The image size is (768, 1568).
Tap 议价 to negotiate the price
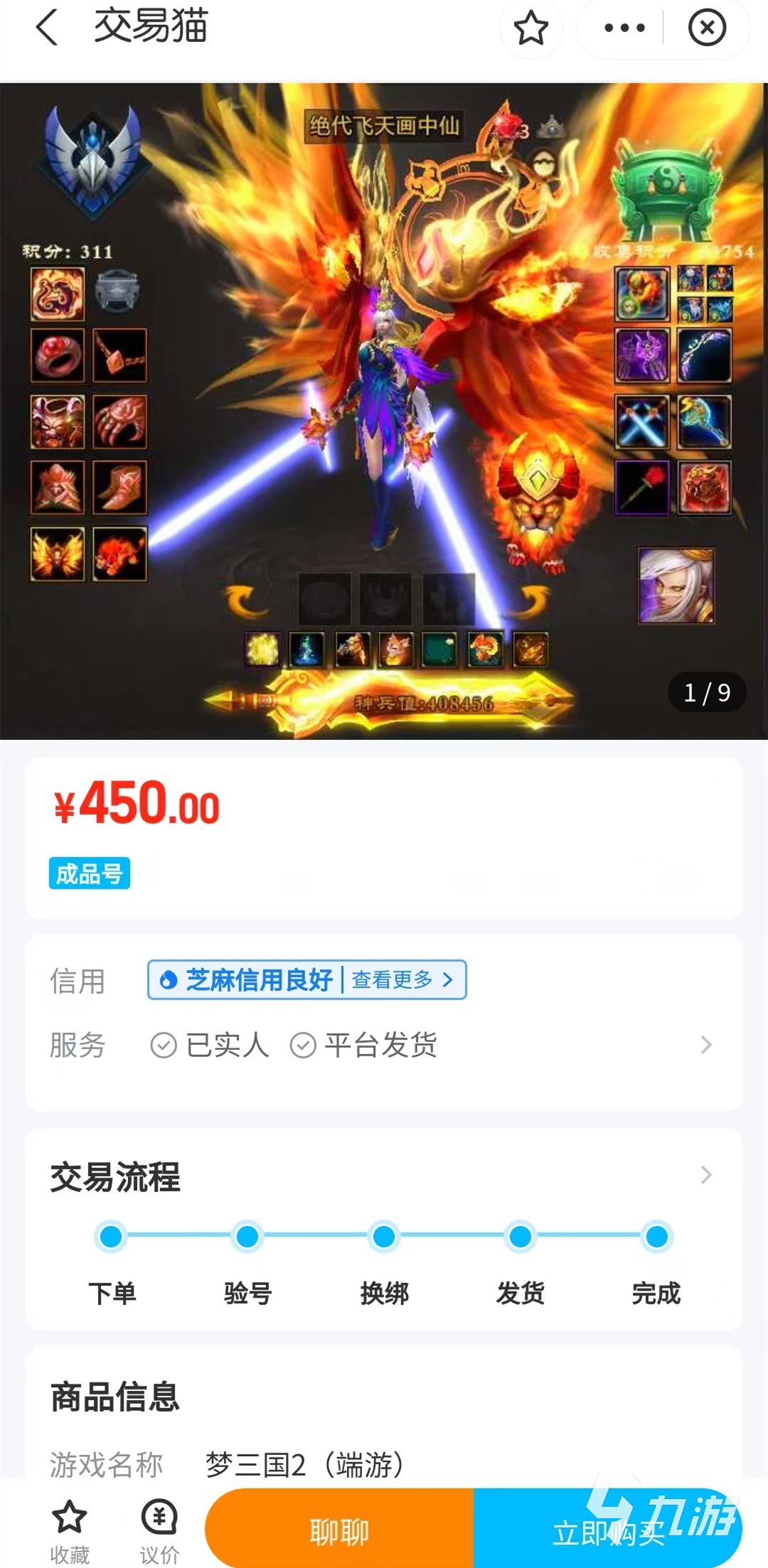tap(159, 1531)
